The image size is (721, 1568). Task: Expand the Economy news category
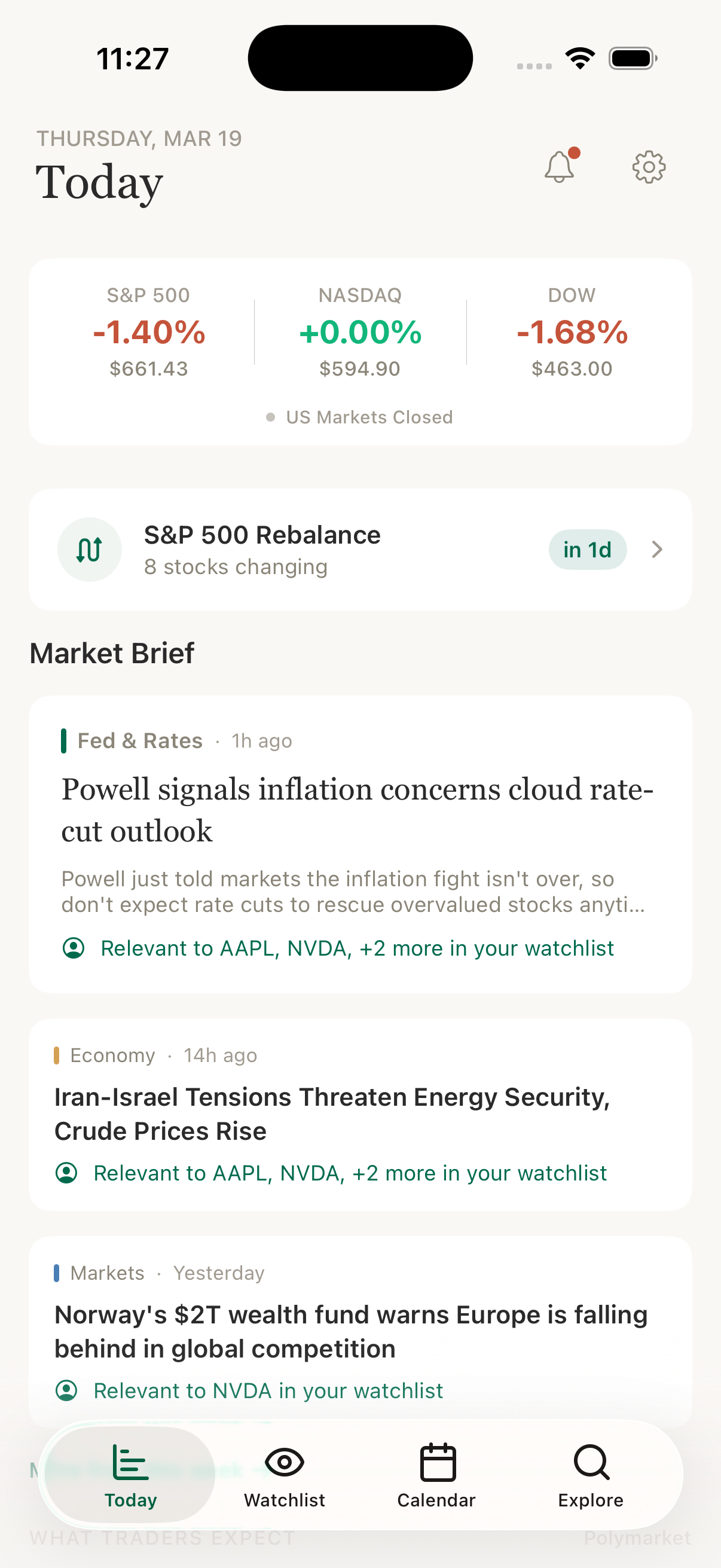112,1055
